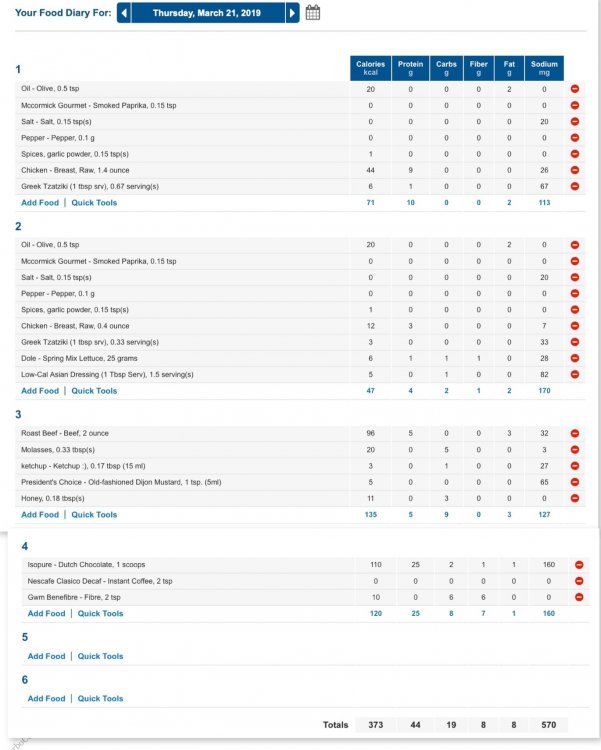601x750 pixels.
Task: Go to the next day's diary
Action: coord(292,13)
